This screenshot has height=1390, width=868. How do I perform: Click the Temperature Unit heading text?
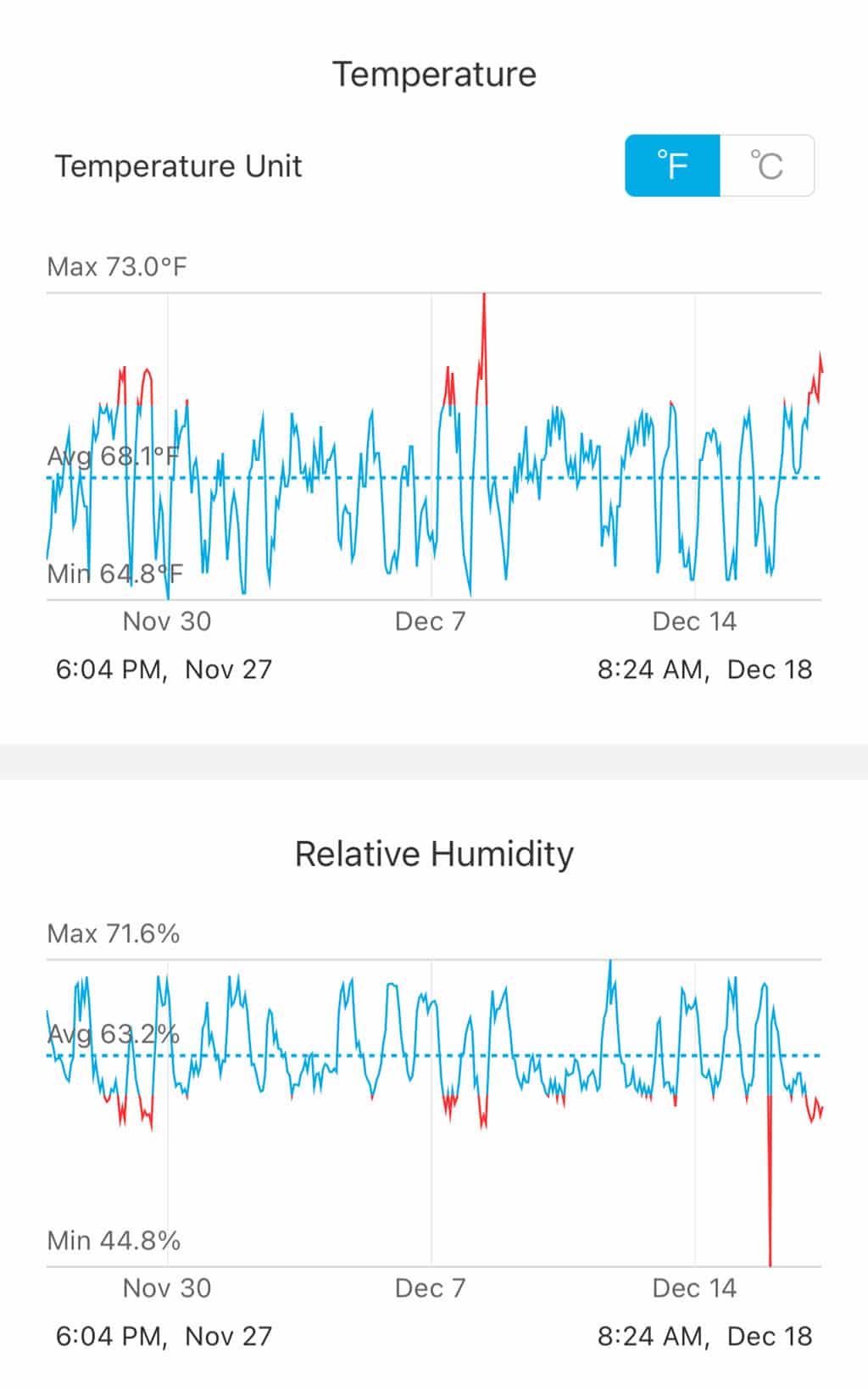(178, 165)
